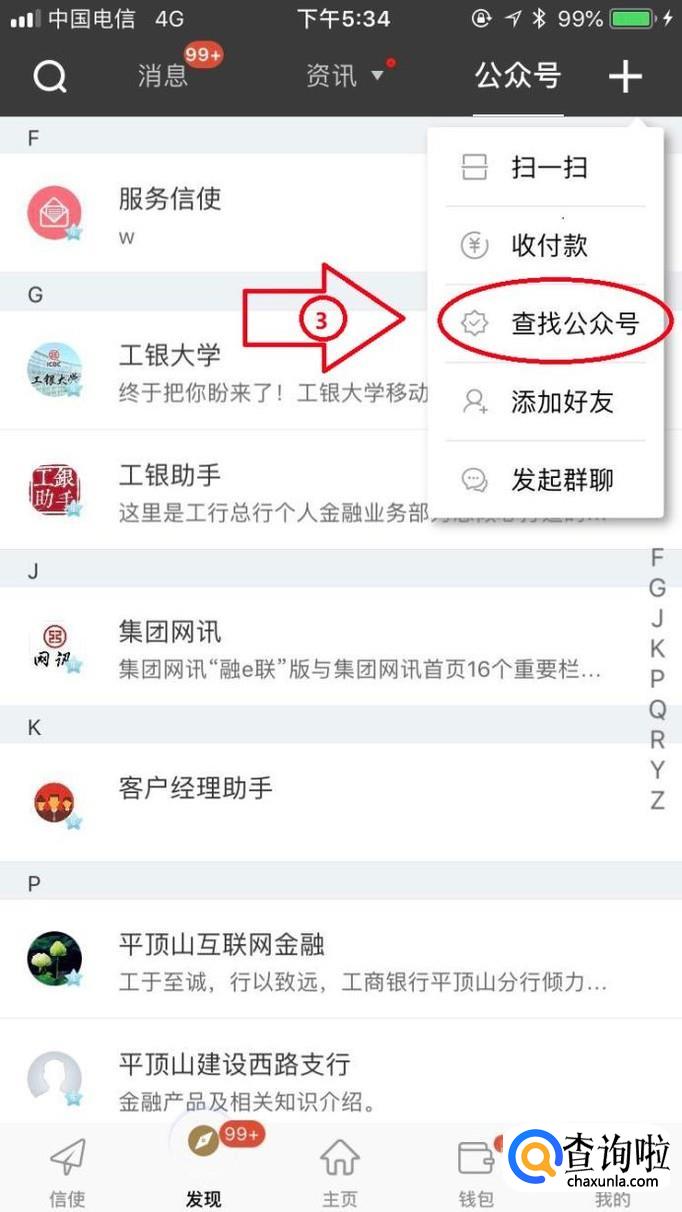
Task: Open the search magnifier icon
Action: (49, 76)
